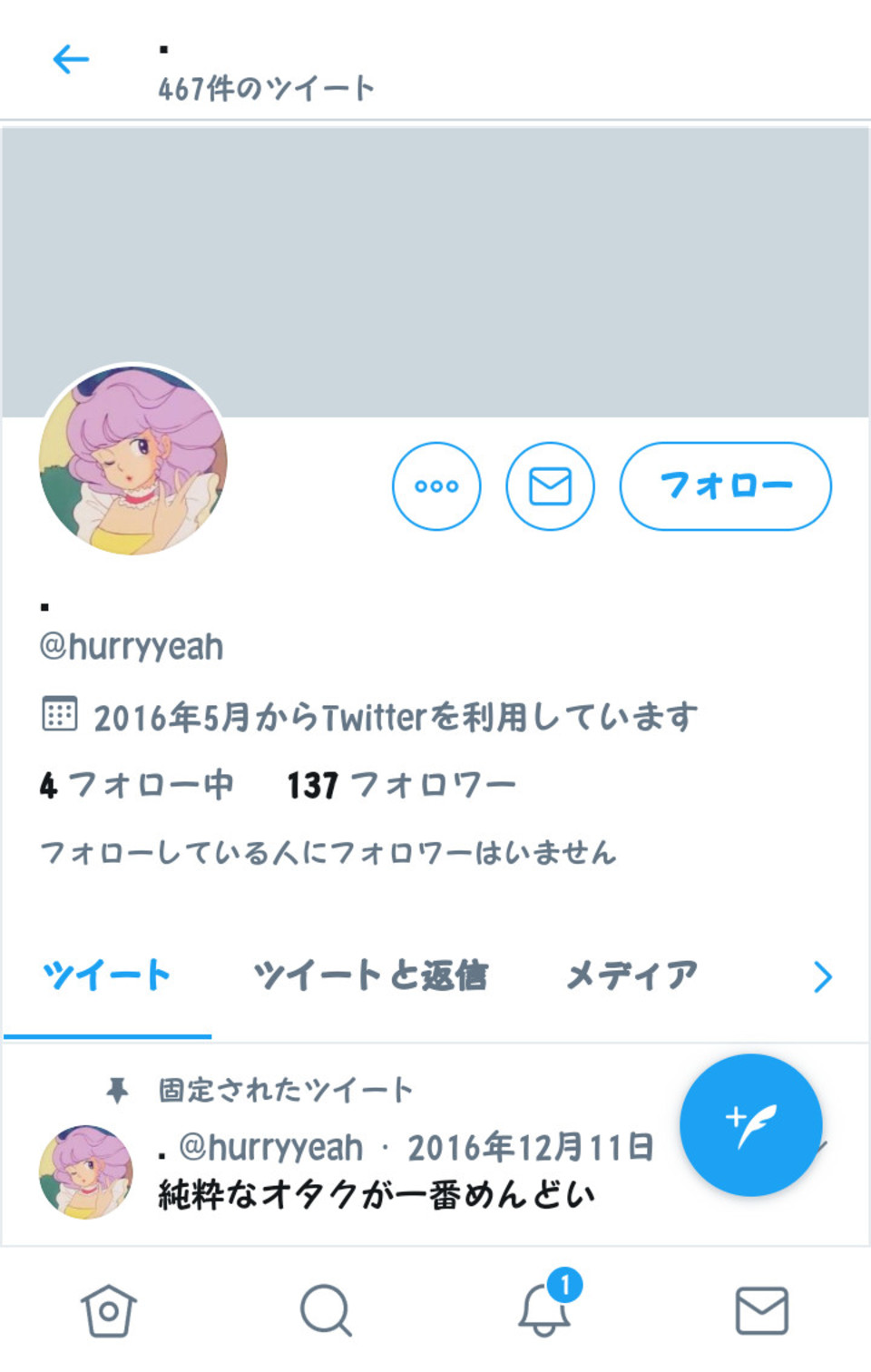This screenshot has width=871, height=1372.
Task: Open the 137 フォロワー list
Action: [x=401, y=785]
